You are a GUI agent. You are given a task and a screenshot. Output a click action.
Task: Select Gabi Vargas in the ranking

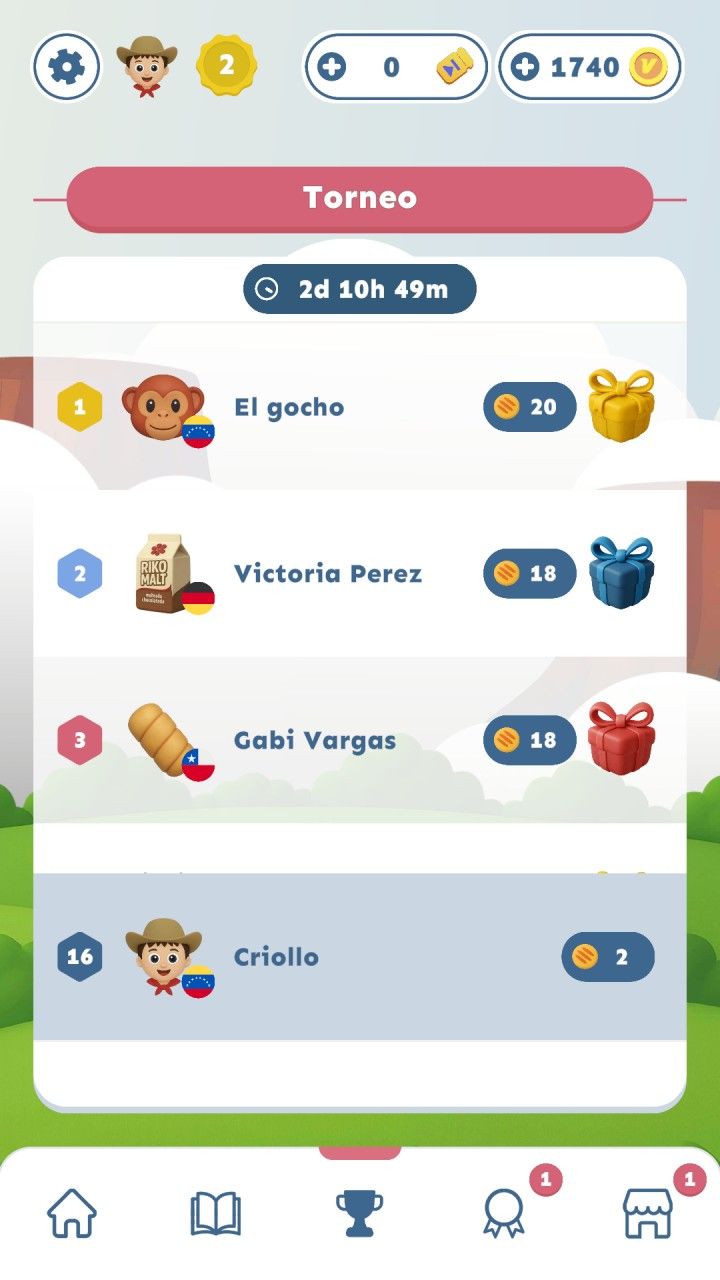[x=314, y=740]
